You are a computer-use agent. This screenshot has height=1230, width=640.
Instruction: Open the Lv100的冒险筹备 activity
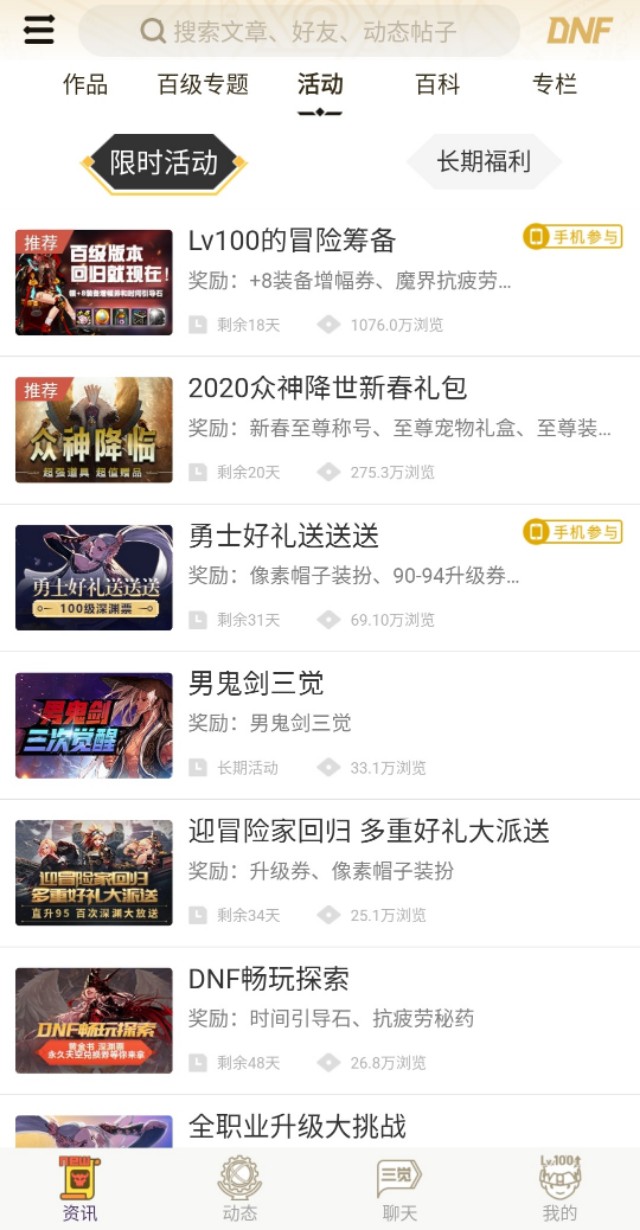point(292,241)
